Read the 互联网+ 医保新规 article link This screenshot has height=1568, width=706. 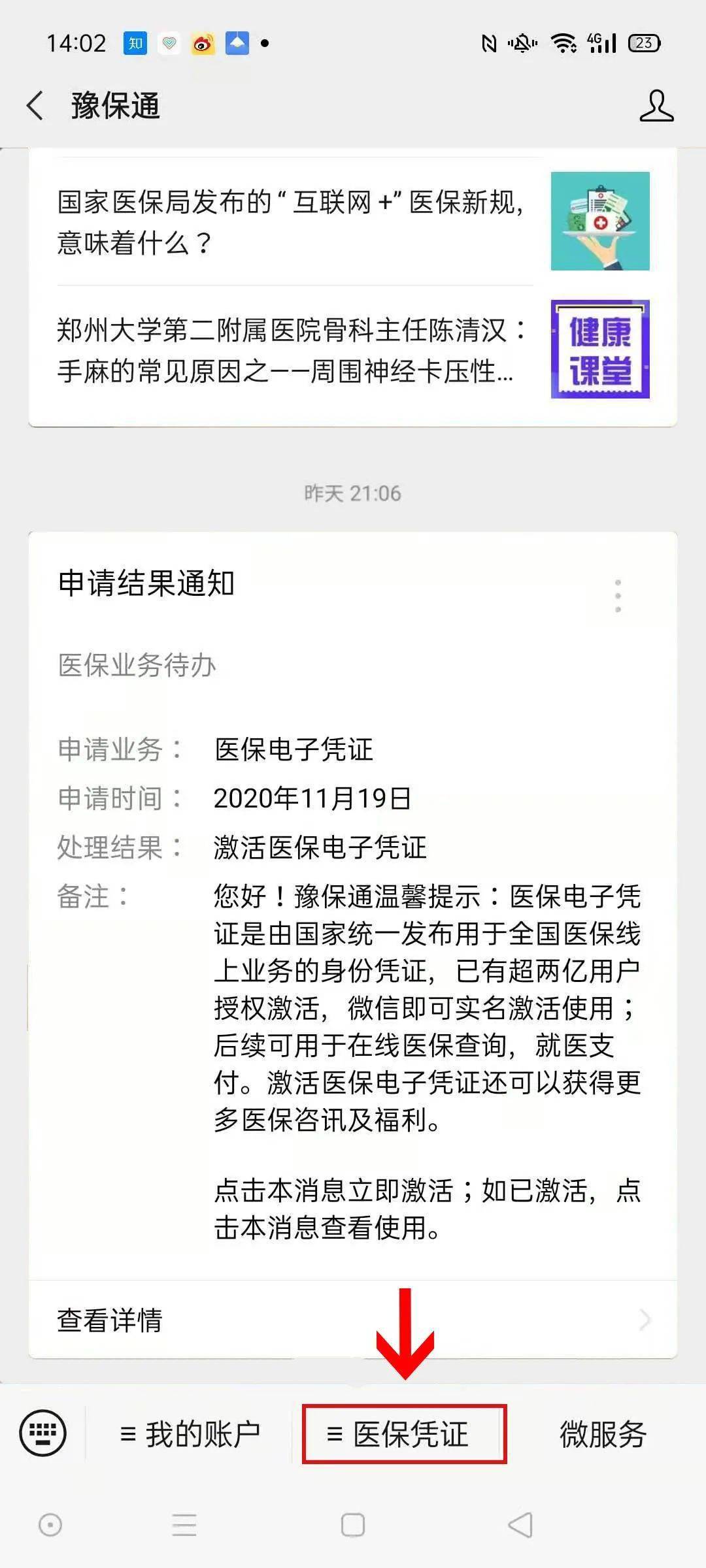[x=288, y=221]
